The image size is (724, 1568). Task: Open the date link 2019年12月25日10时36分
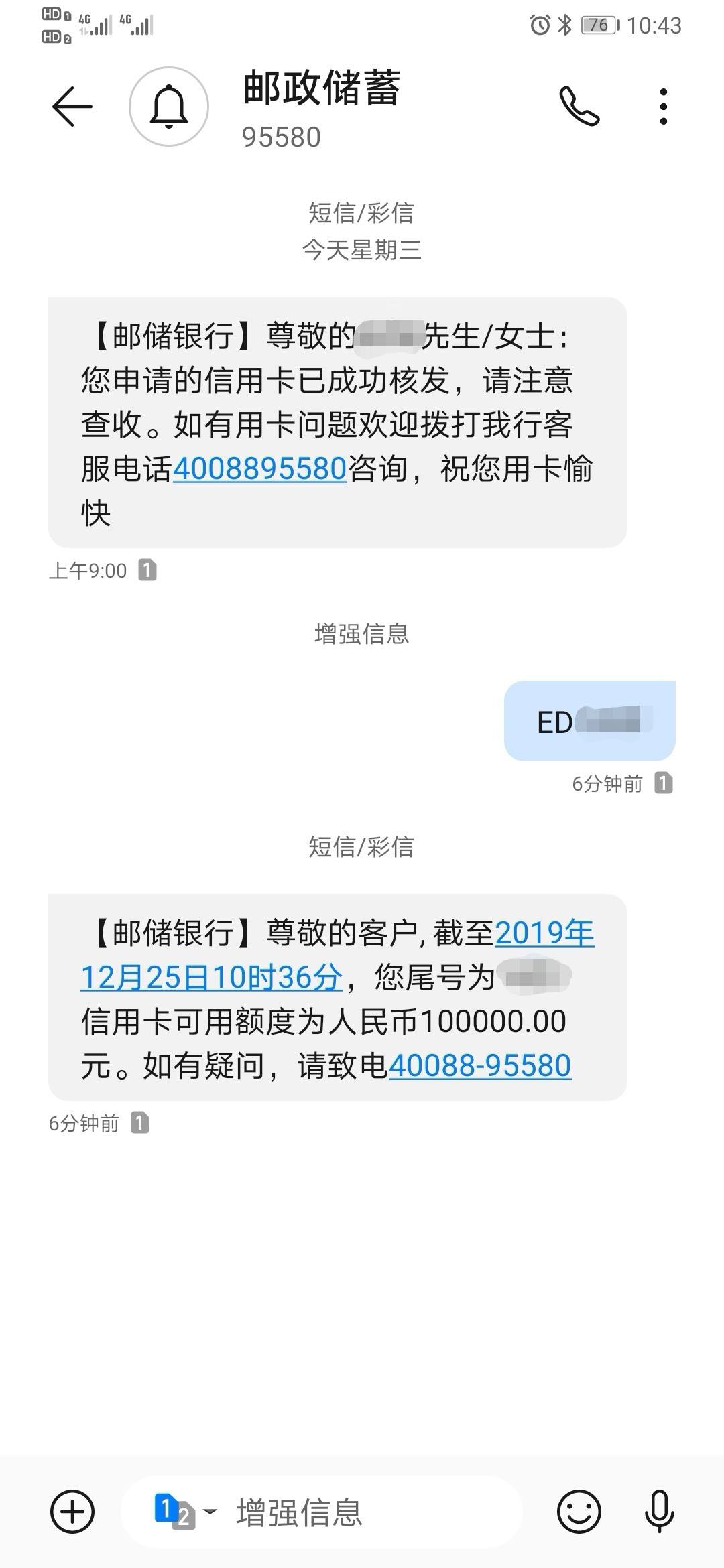tap(338, 955)
